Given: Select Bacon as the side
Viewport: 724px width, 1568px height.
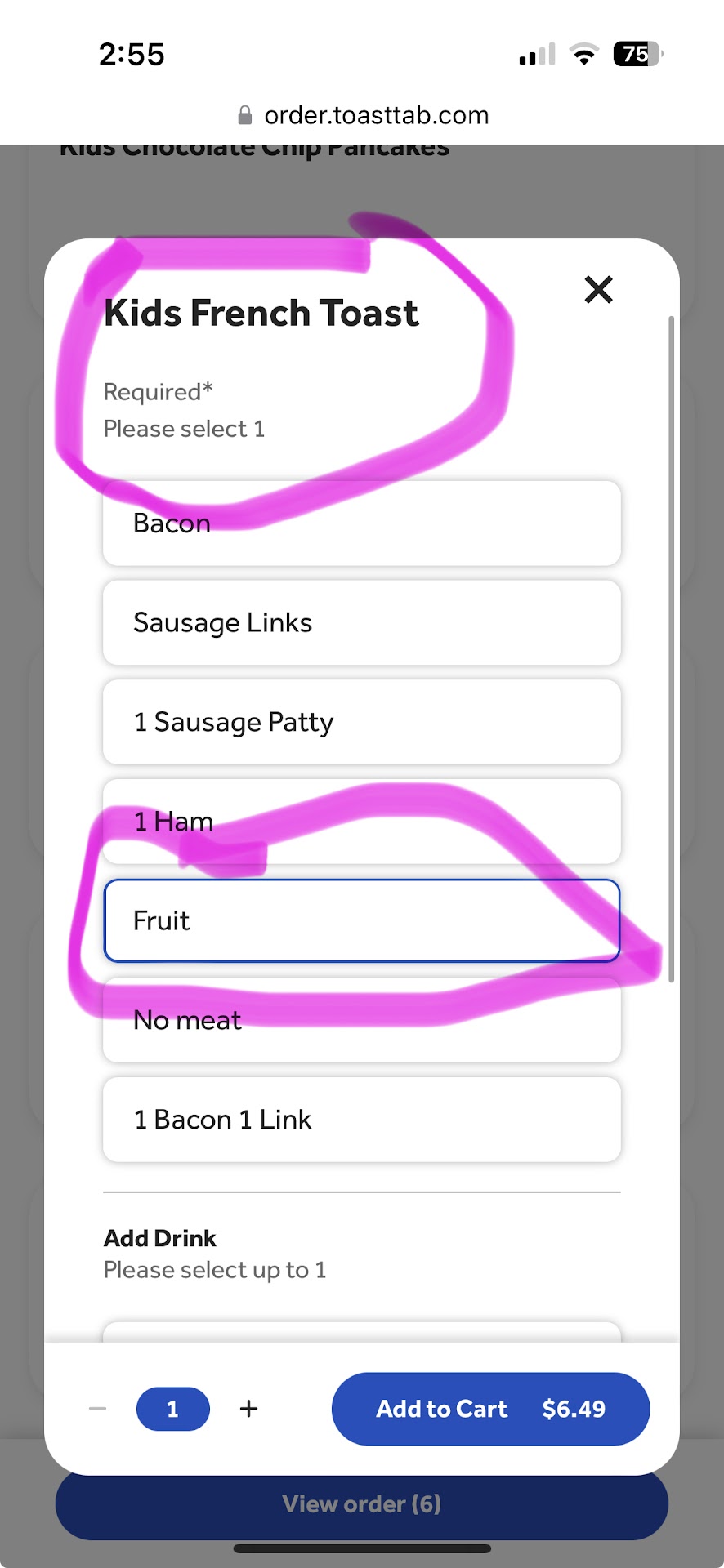Looking at the screenshot, I should coord(361,523).
